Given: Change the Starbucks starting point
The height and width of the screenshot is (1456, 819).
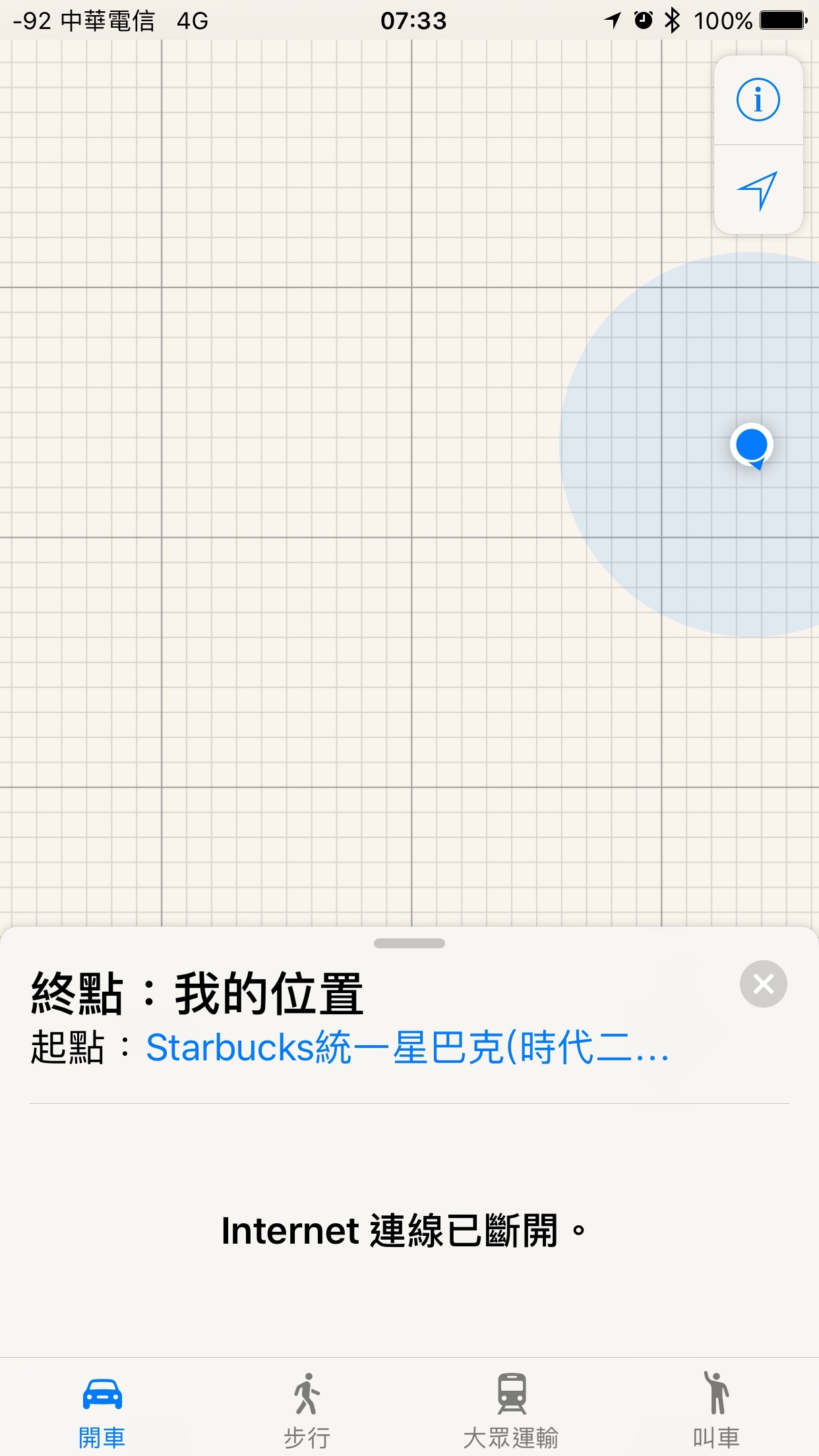Looking at the screenshot, I should (x=407, y=1047).
